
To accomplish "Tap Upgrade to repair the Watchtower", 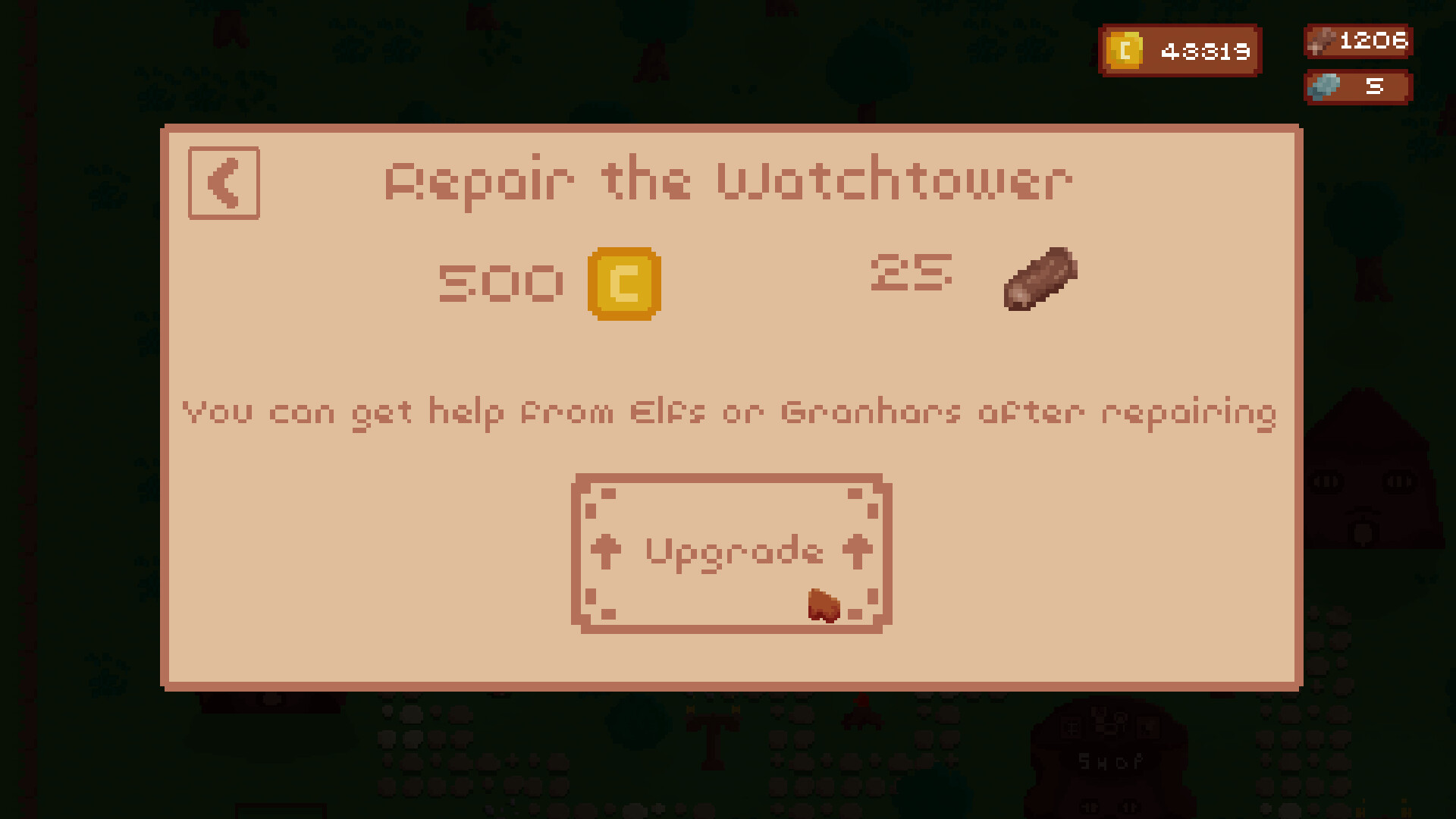I will [731, 553].
